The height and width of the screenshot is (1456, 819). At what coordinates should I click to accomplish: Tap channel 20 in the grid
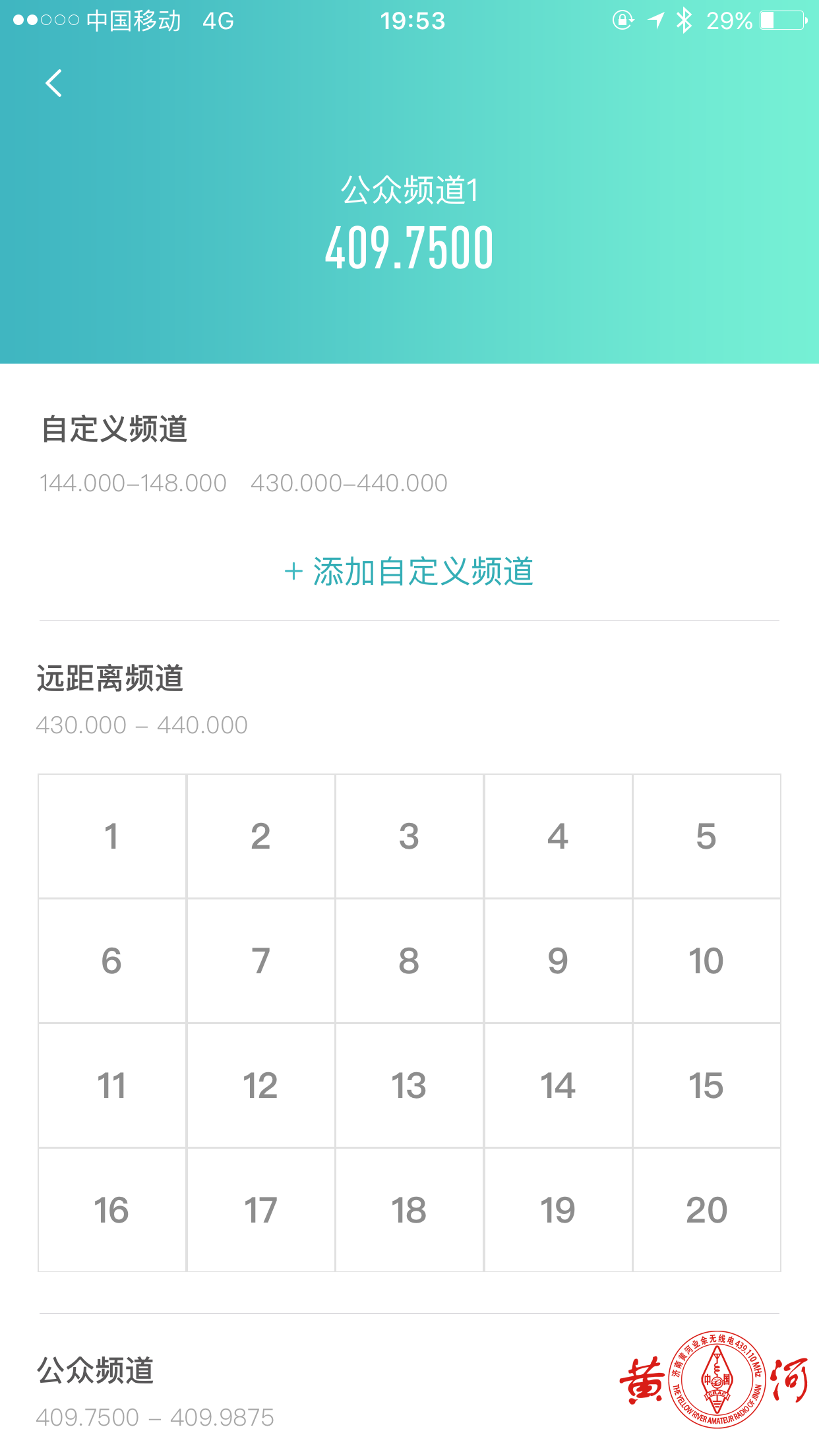coord(706,1210)
